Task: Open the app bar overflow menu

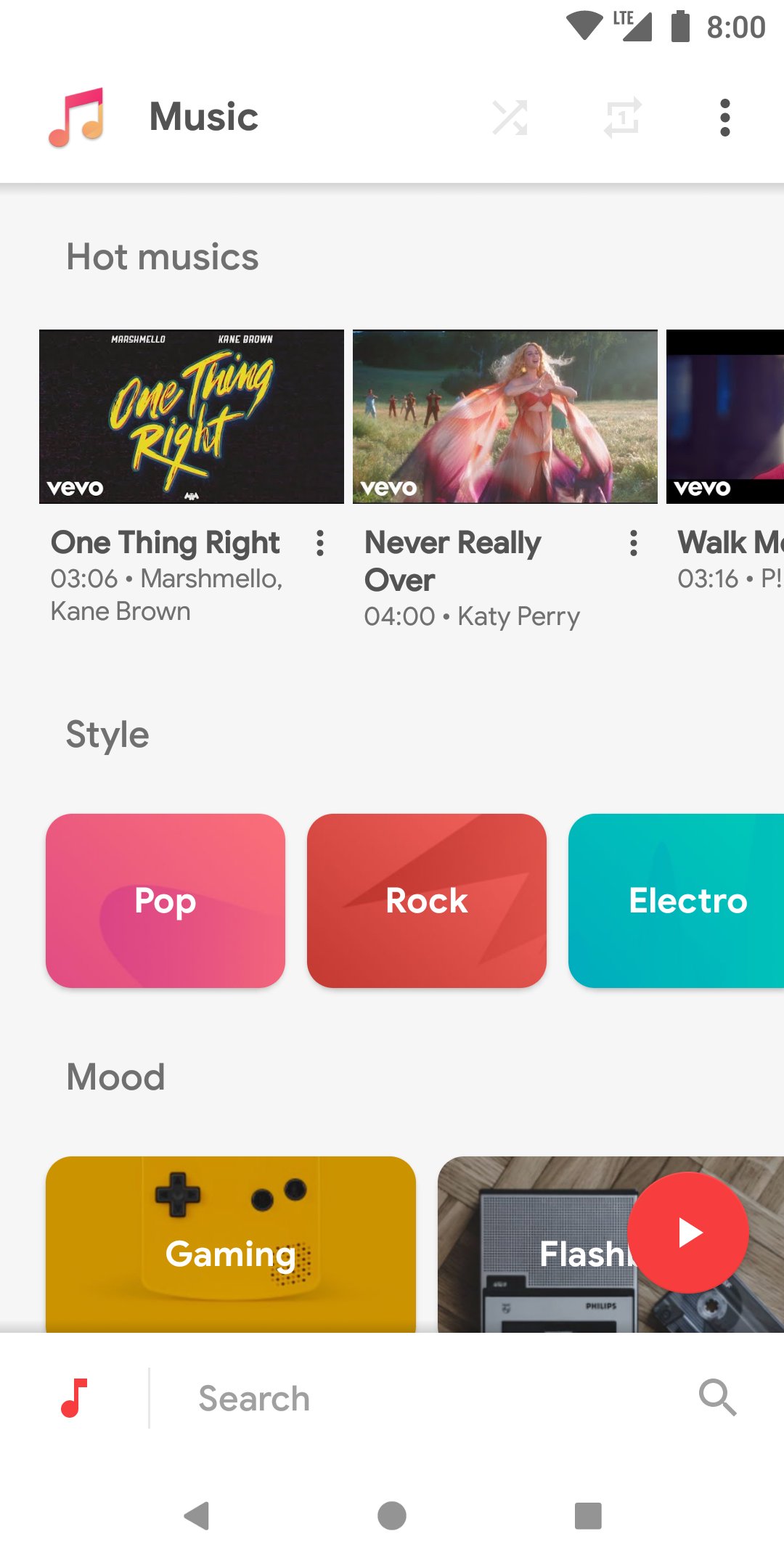Action: pyautogui.click(x=724, y=118)
